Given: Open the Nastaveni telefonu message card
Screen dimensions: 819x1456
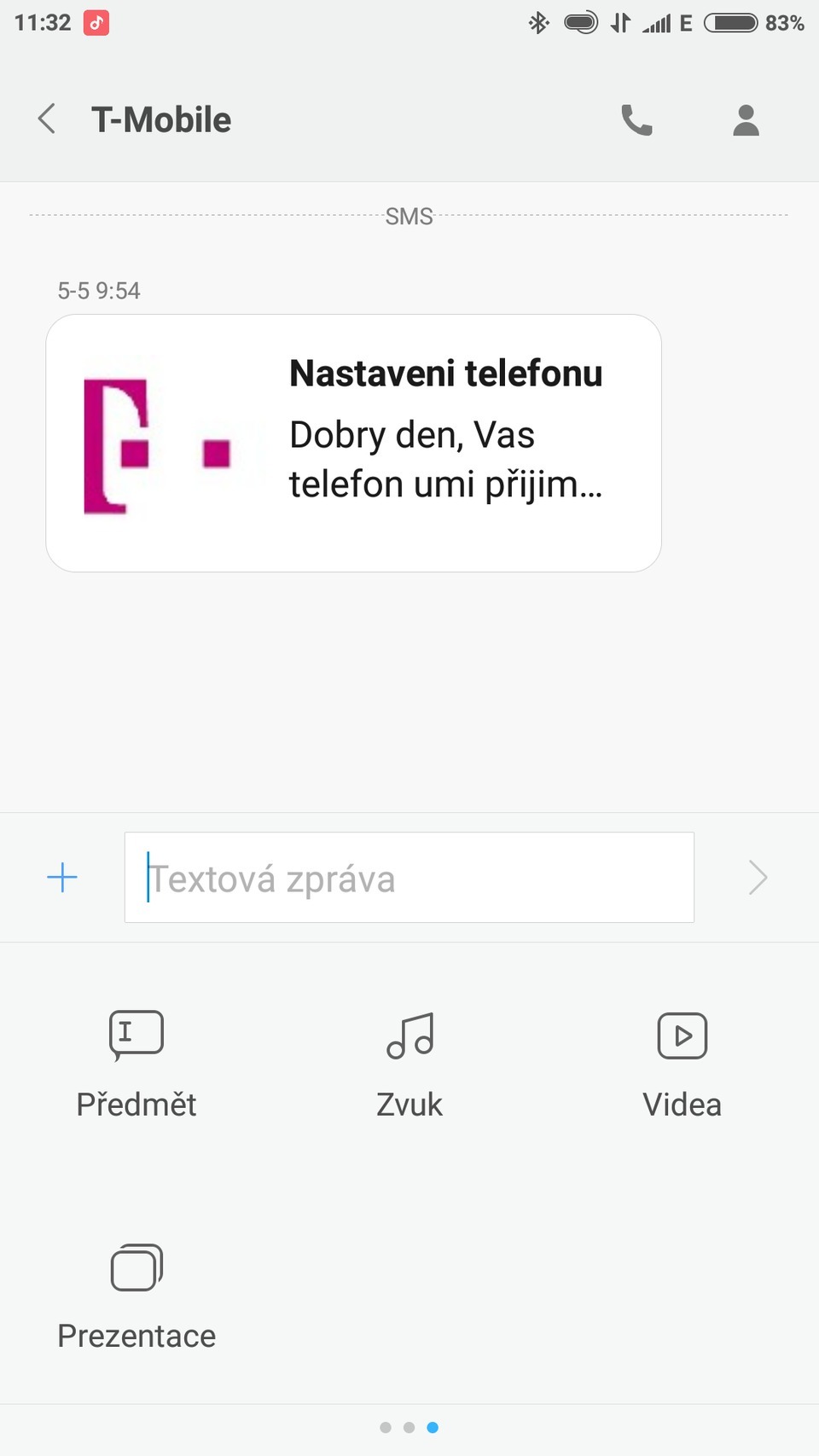Looking at the screenshot, I should tap(353, 443).
